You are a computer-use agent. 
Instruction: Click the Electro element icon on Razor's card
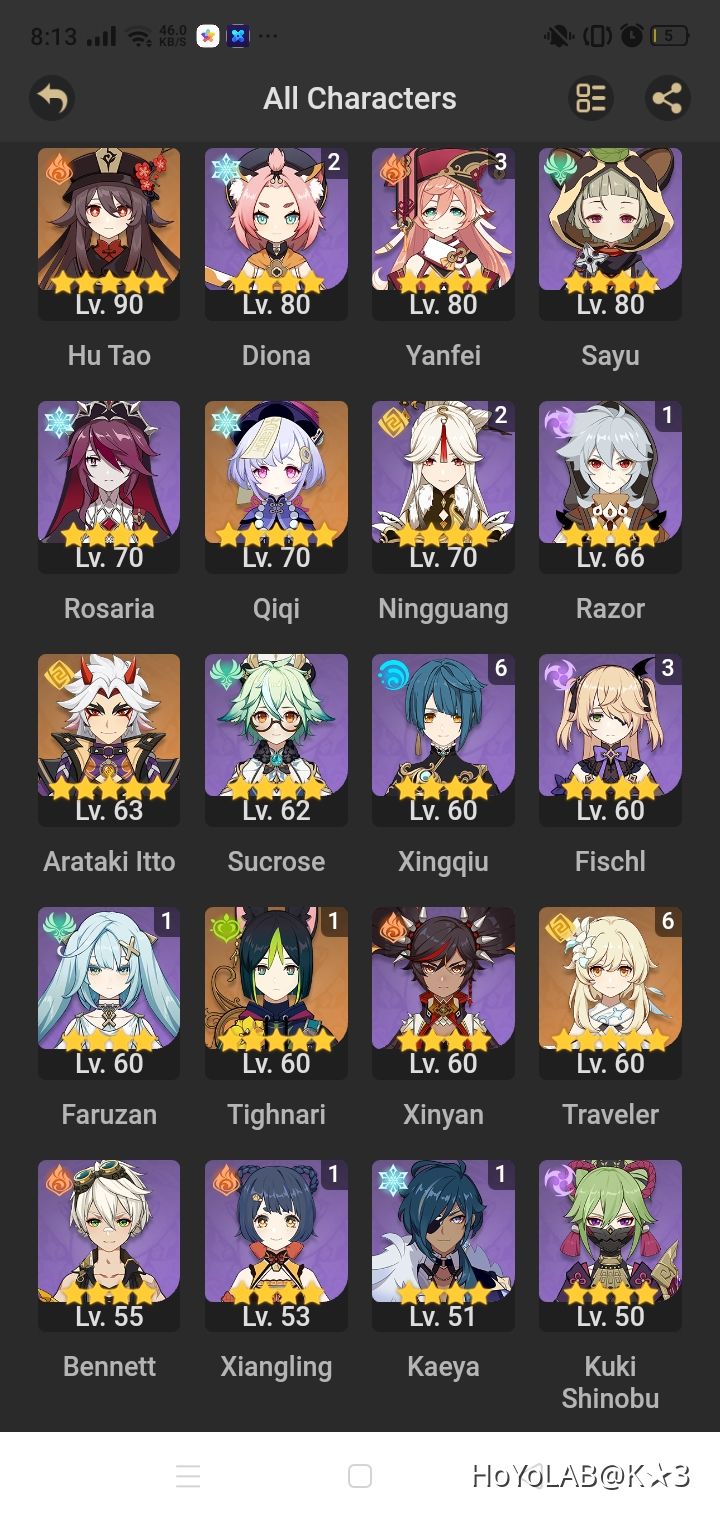[x=558, y=421]
